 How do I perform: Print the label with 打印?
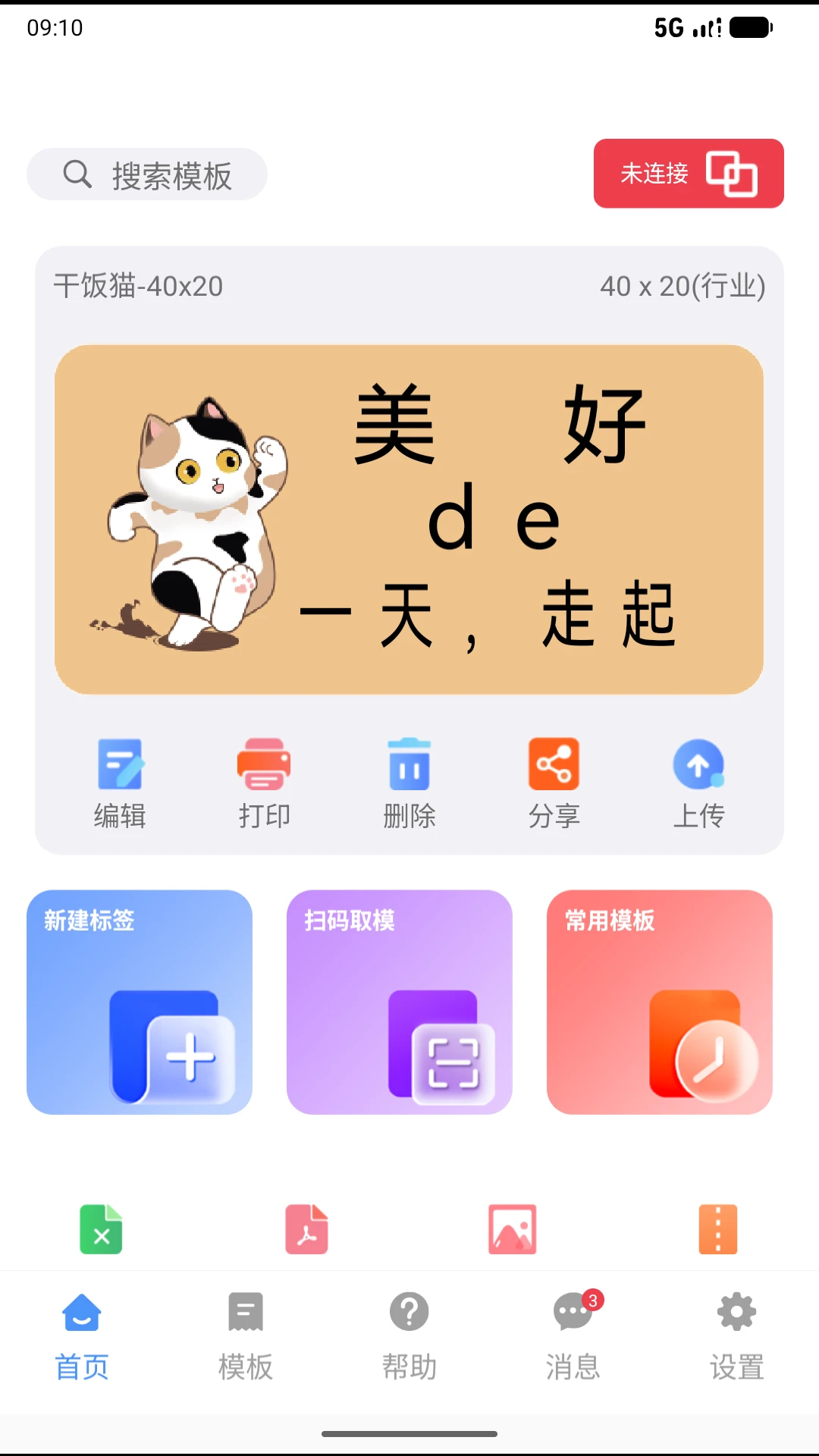(264, 784)
